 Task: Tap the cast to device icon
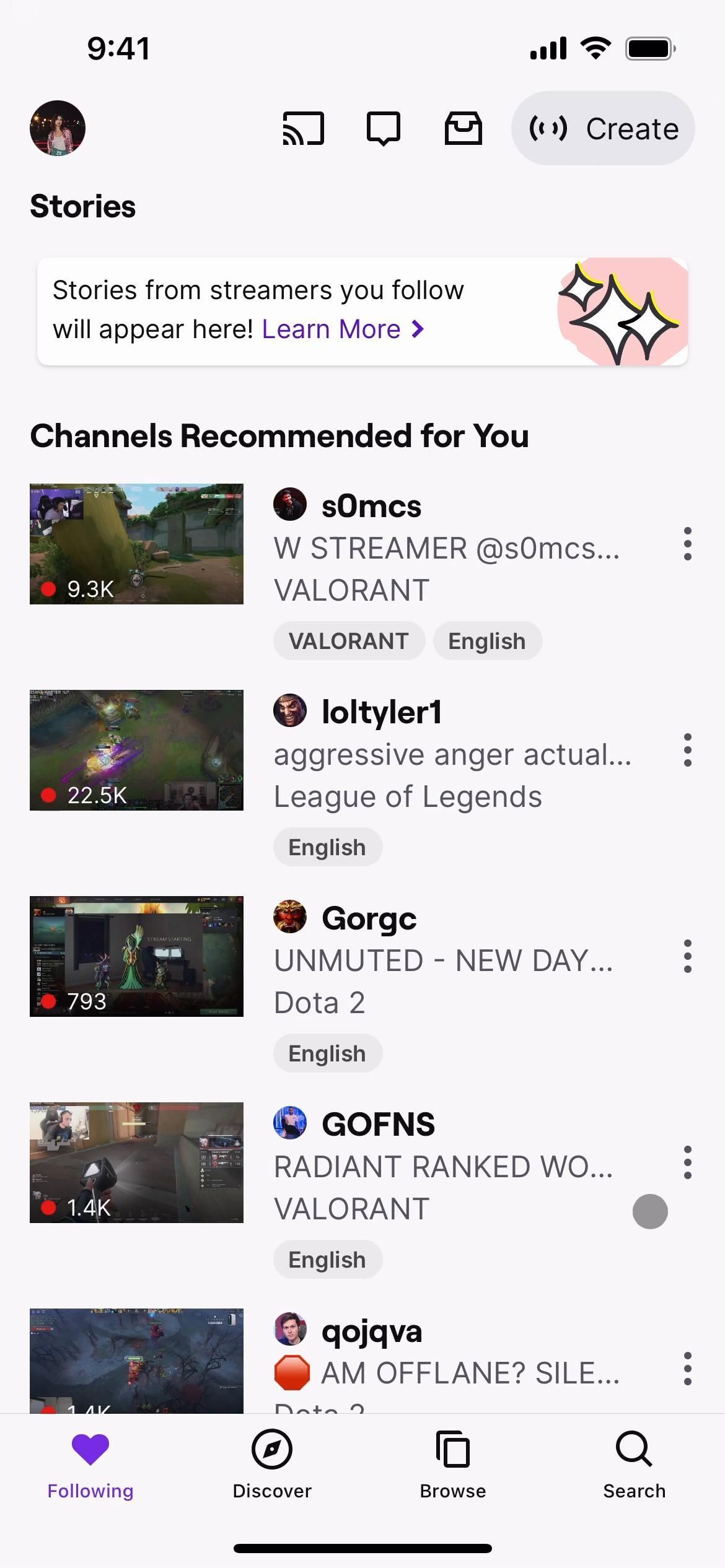coord(303,128)
